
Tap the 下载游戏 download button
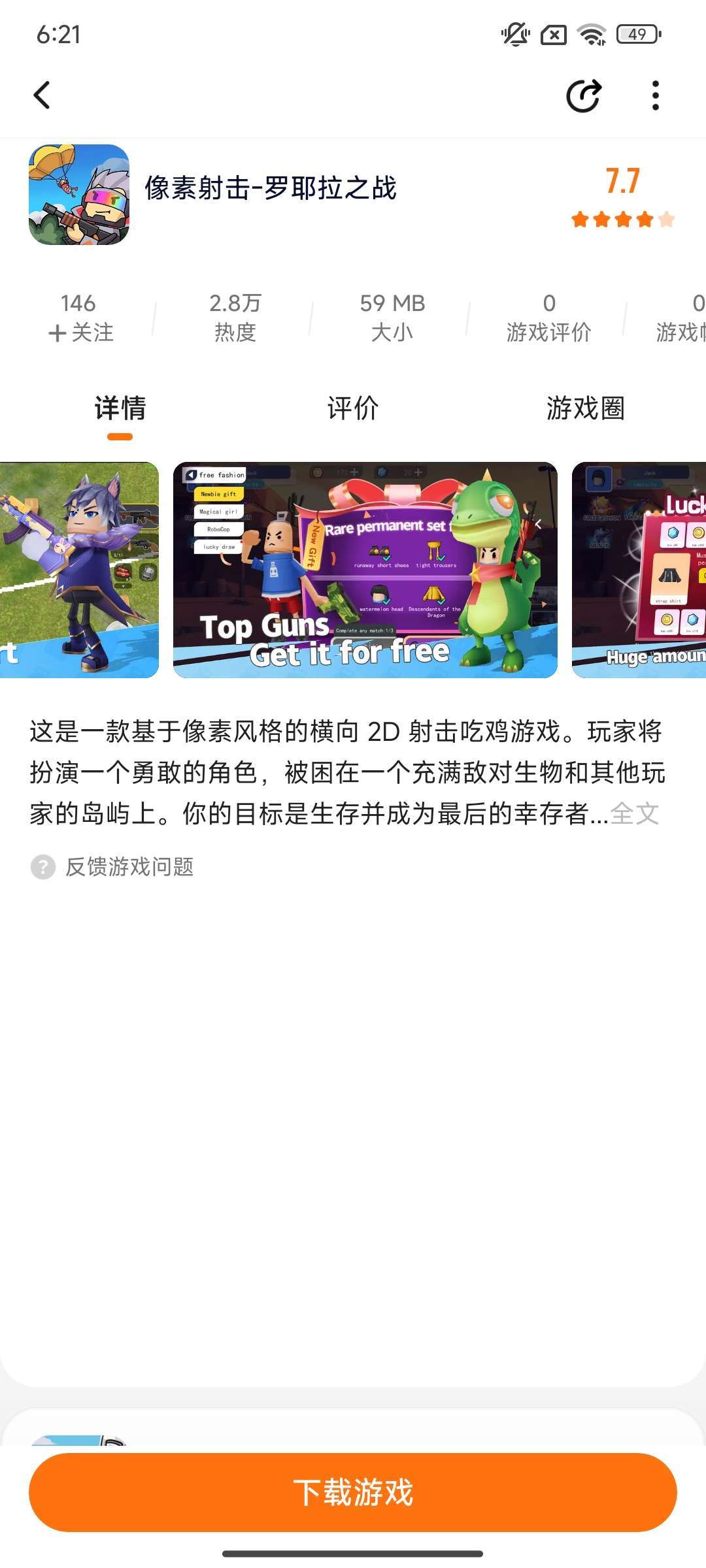(x=353, y=1492)
